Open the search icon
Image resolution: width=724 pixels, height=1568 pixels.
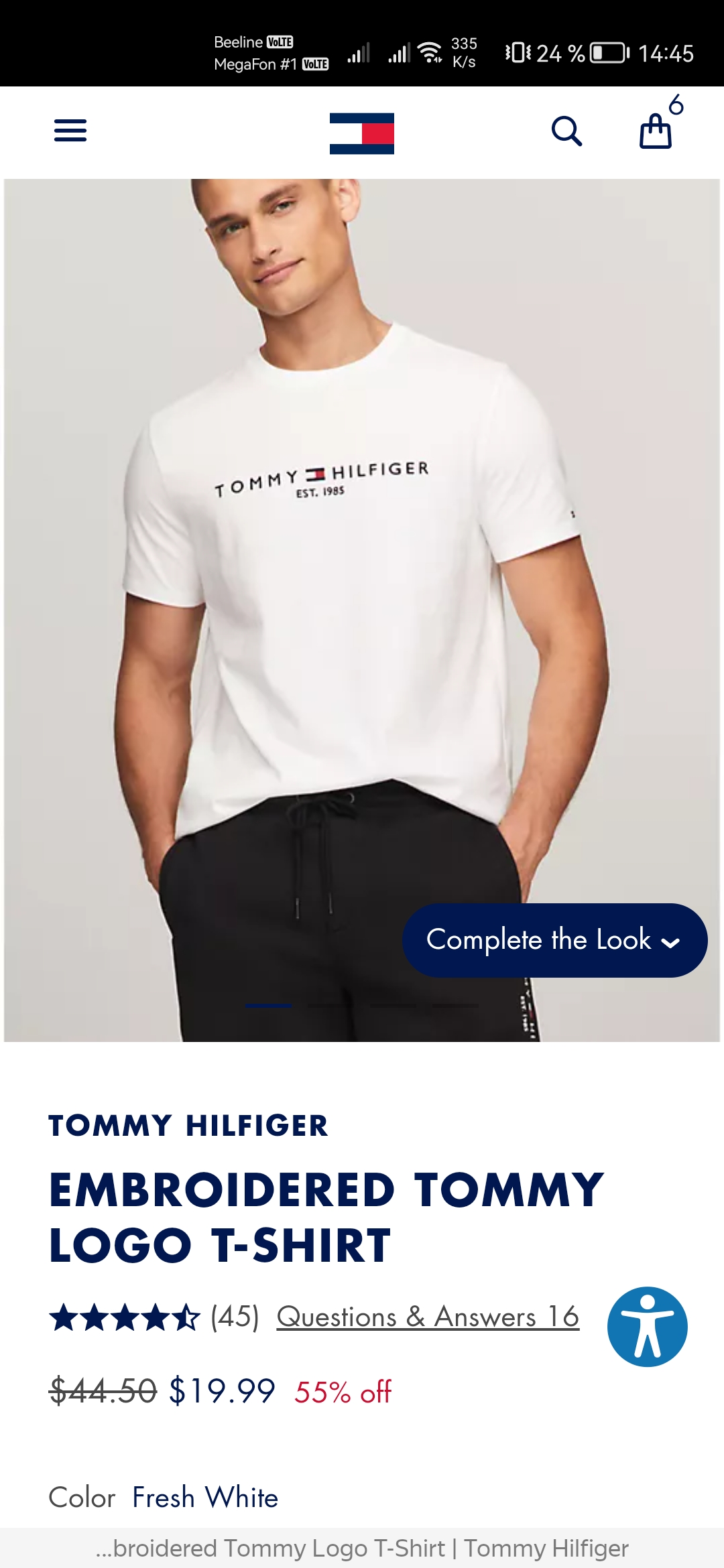[566, 131]
